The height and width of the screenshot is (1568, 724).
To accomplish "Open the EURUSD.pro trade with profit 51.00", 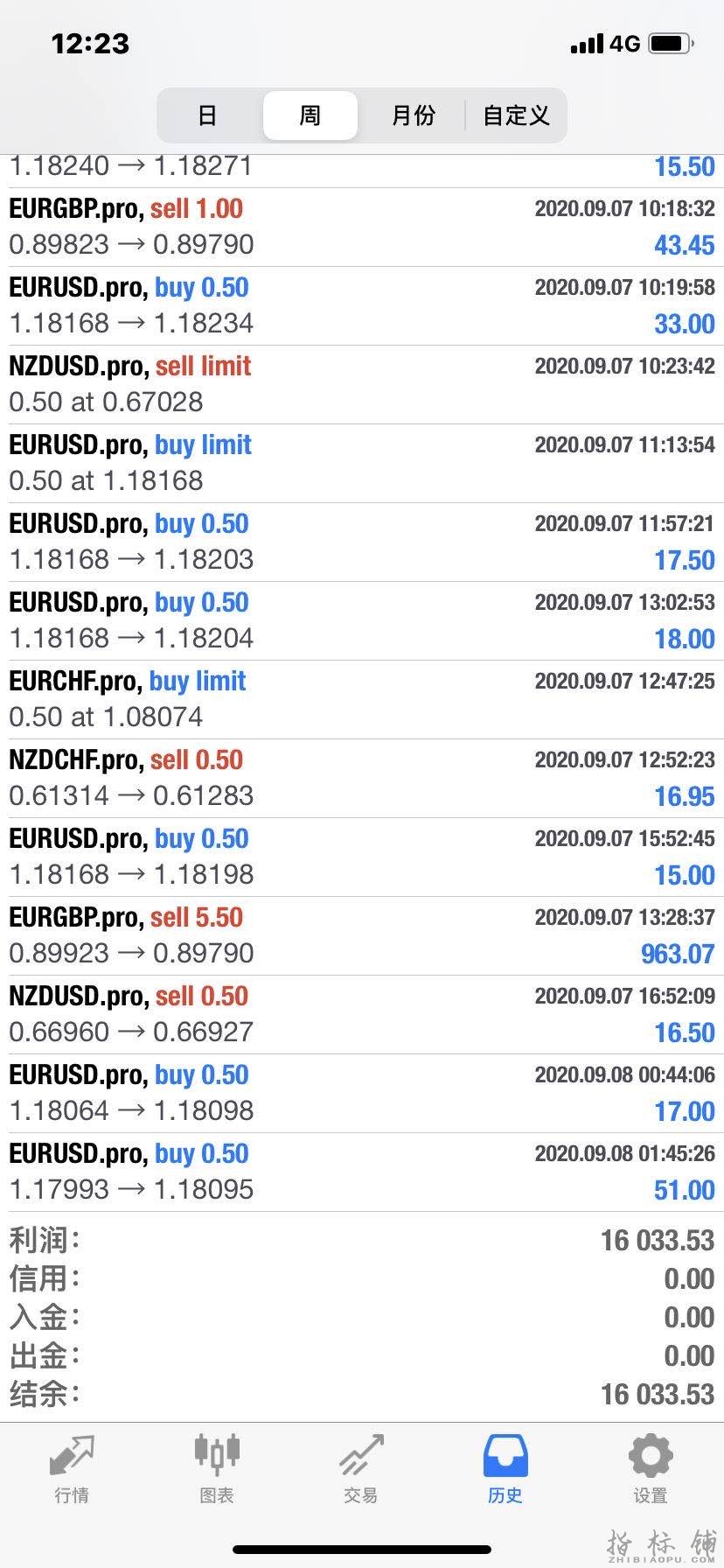I will (362, 1172).
